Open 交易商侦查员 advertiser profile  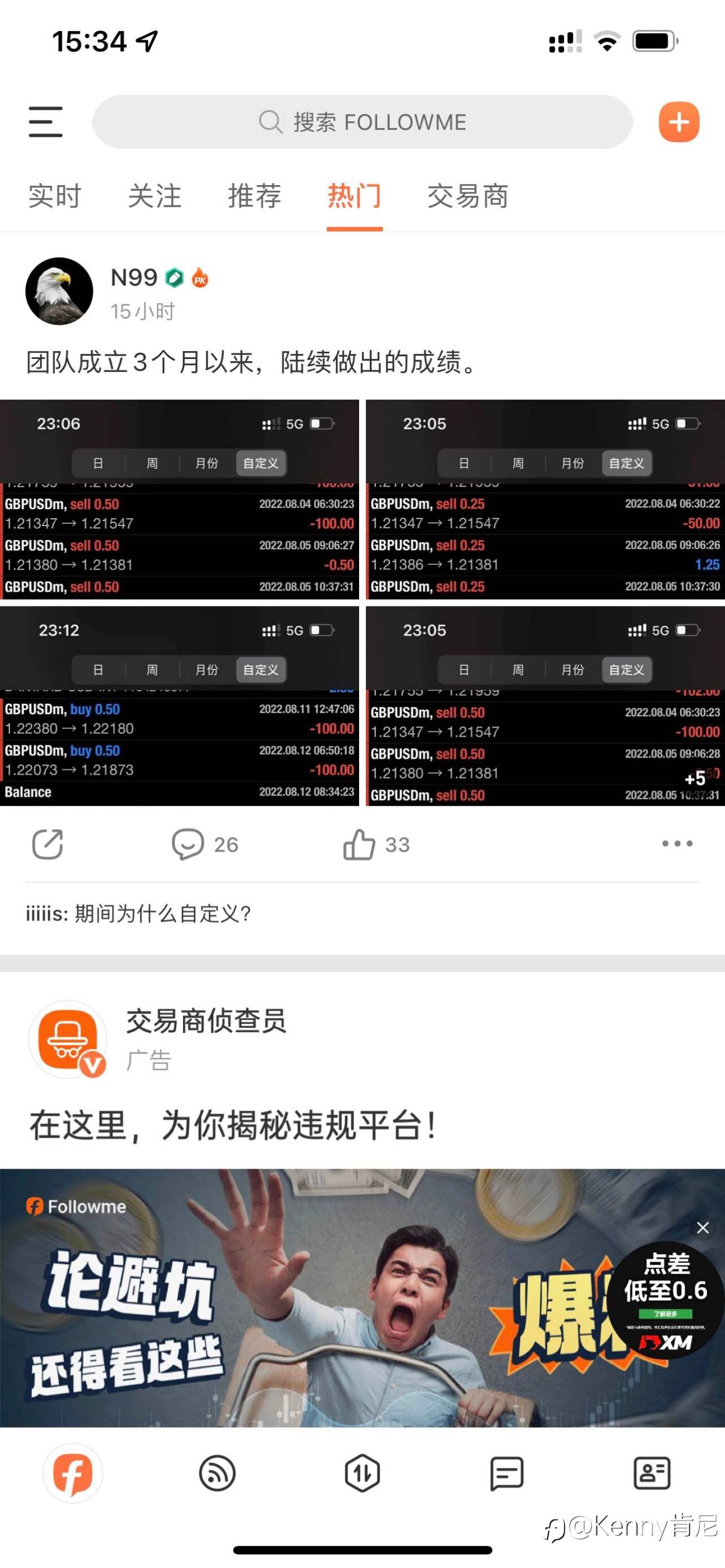(x=68, y=1039)
